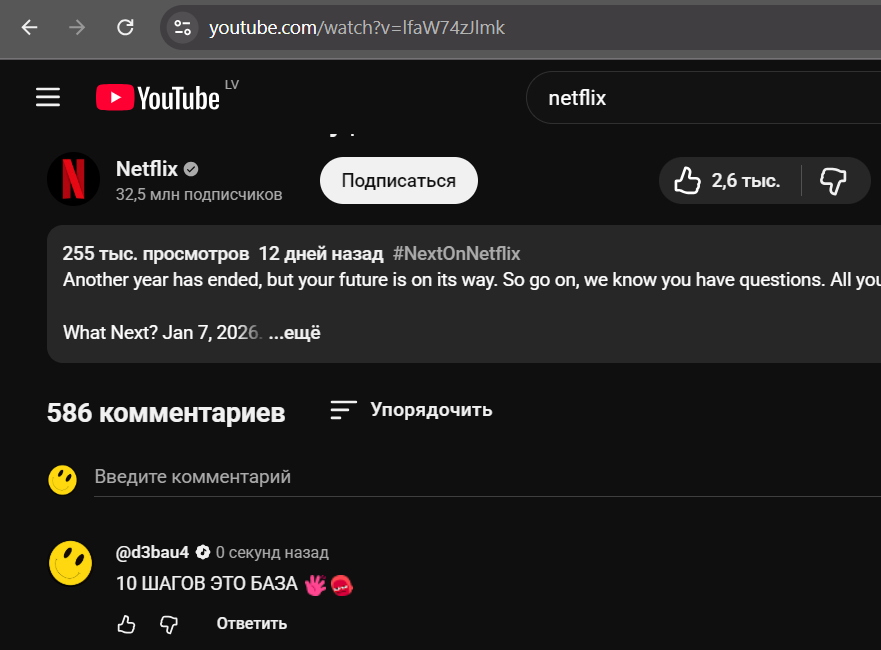
Task: Subscribe with Подписаться button
Action: tap(398, 181)
